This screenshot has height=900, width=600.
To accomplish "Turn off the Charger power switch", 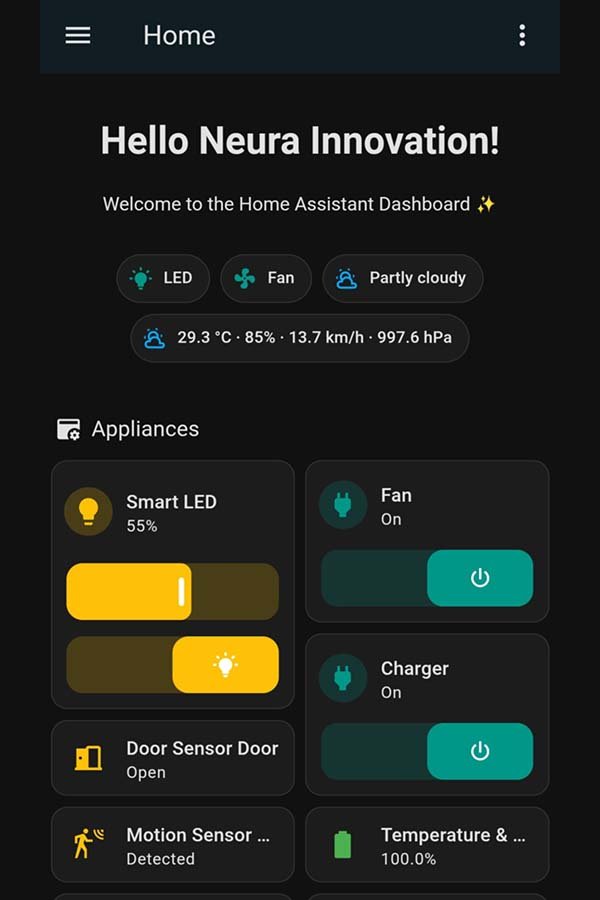I will [480, 751].
